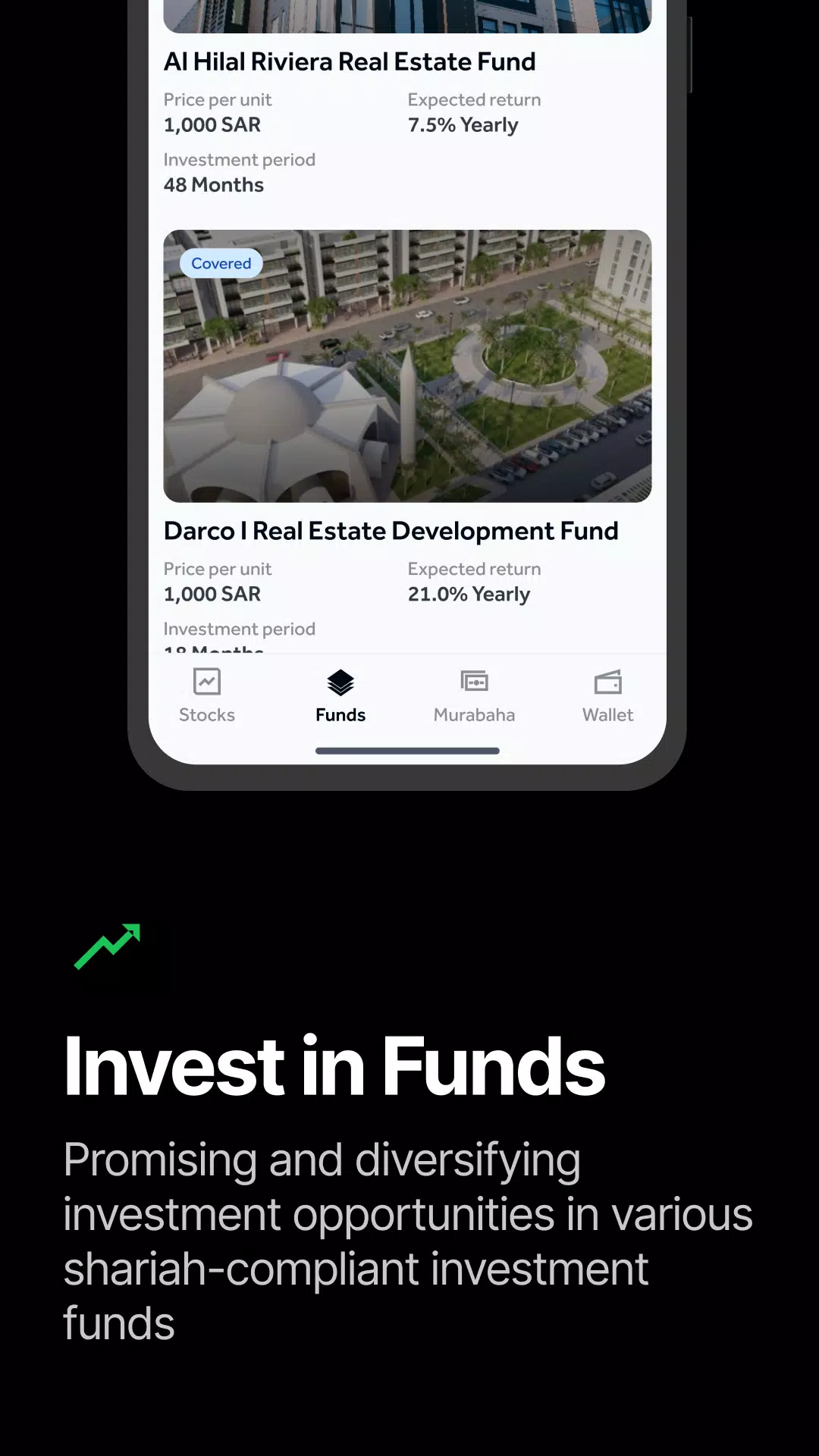
Task: Tap the Wallet navigation label
Action: 608,714
